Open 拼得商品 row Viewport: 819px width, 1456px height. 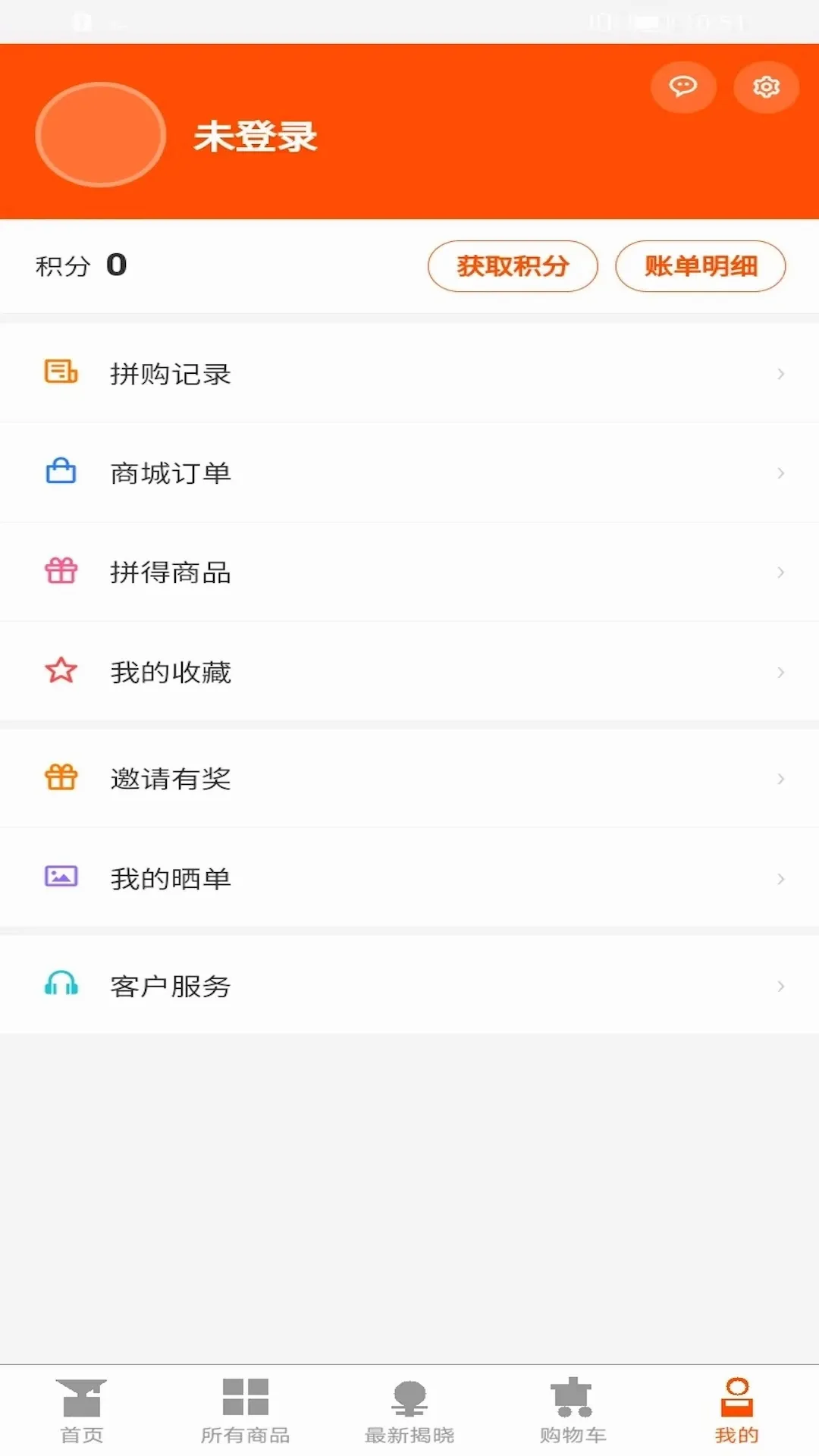(x=409, y=572)
